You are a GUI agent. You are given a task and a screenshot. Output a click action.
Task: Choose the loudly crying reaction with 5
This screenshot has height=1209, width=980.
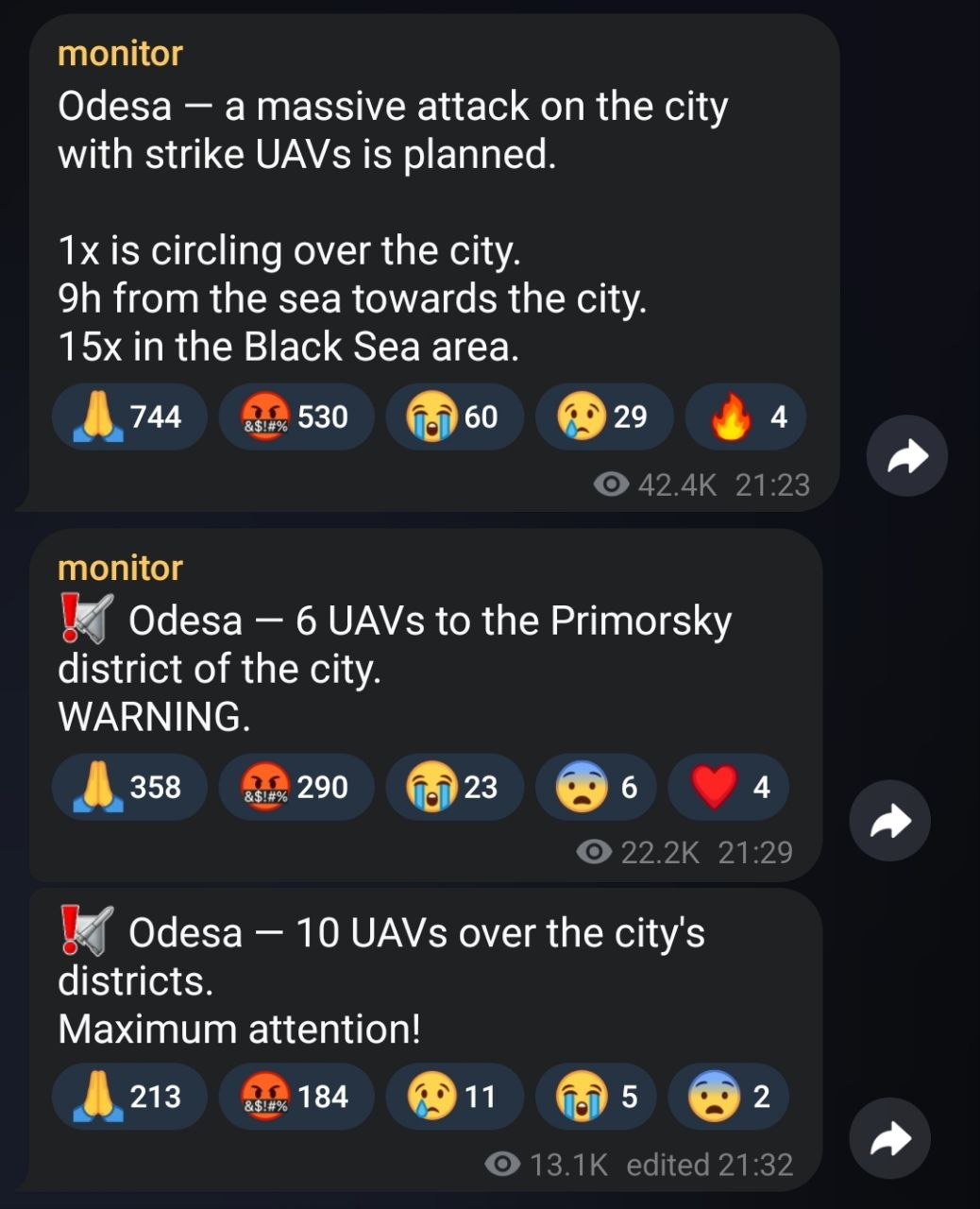pyautogui.click(x=598, y=1097)
